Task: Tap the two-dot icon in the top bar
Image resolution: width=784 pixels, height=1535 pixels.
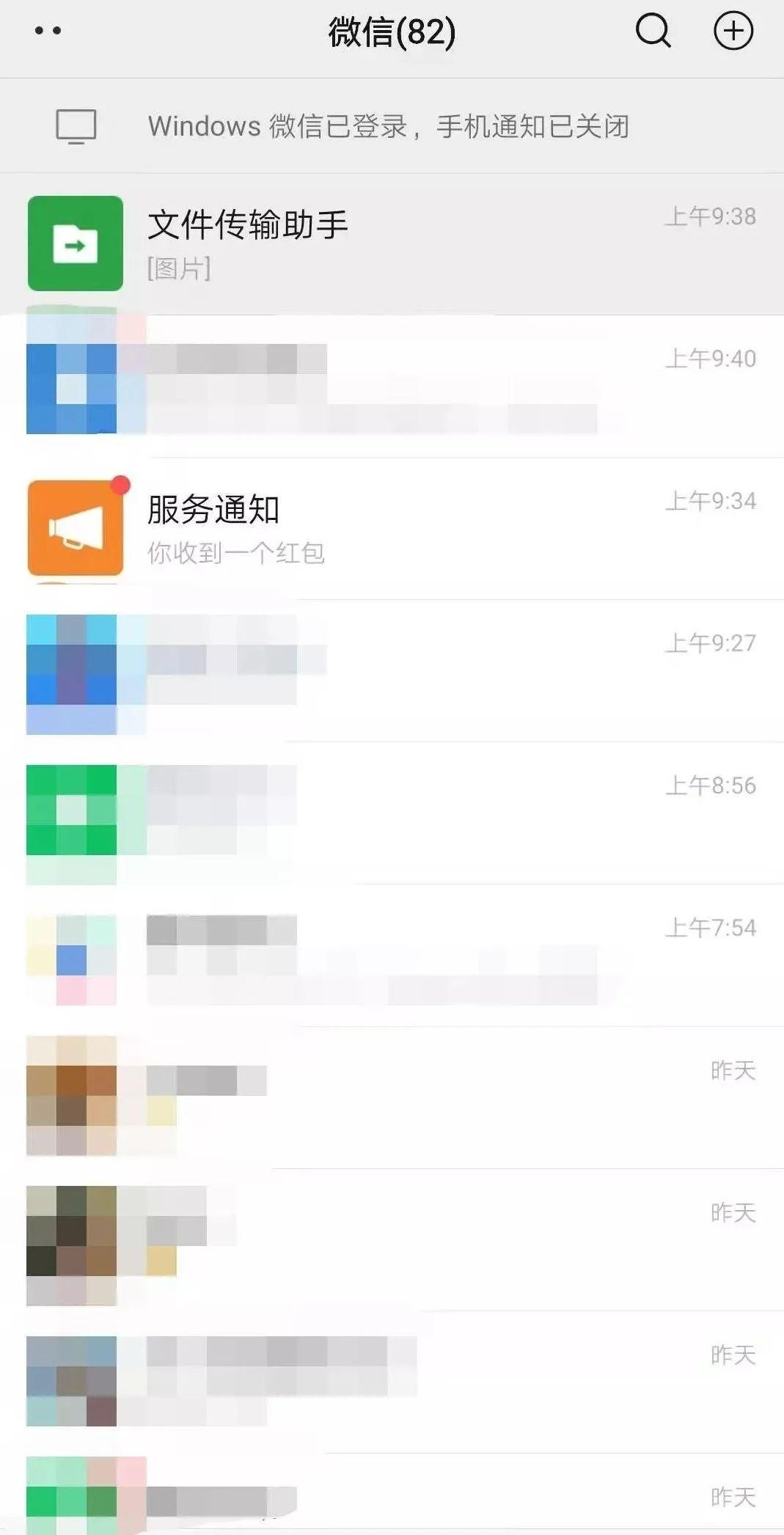Action: [48, 31]
